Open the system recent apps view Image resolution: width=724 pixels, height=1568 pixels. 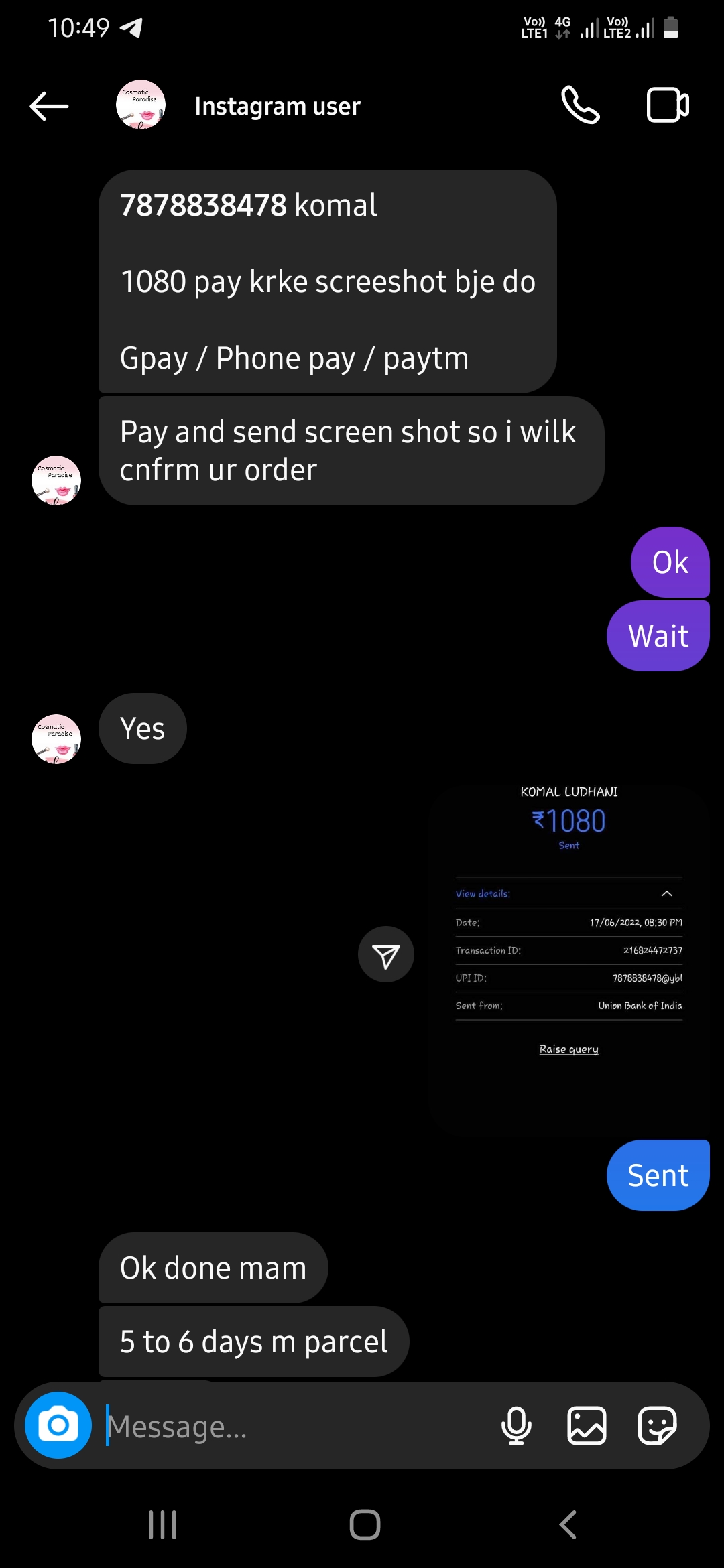tap(162, 1524)
